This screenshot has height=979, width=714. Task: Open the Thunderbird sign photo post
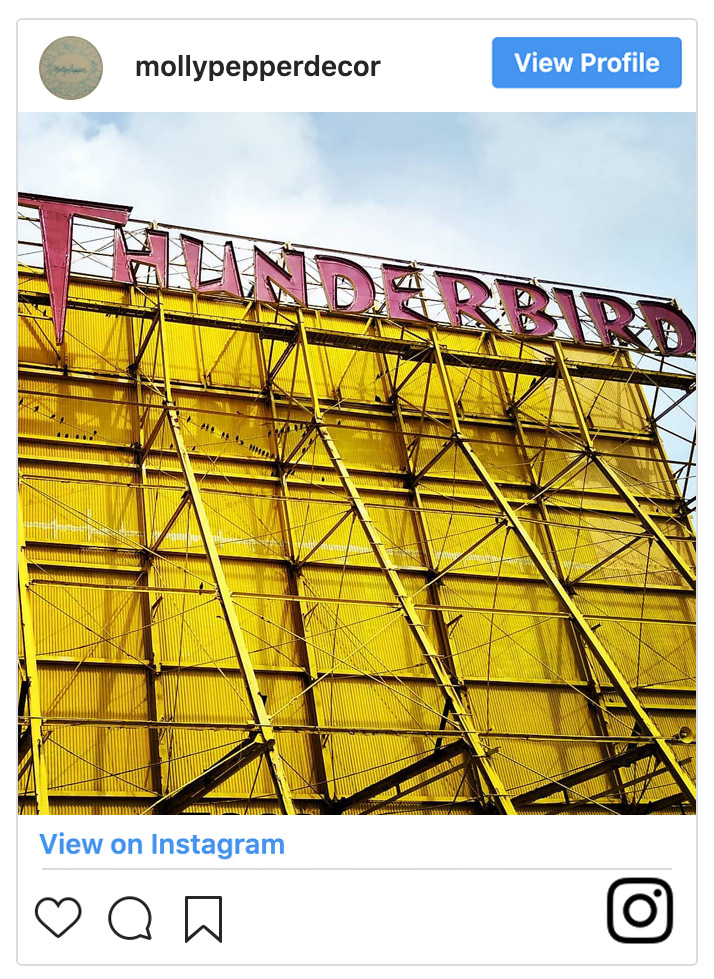(357, 463)
